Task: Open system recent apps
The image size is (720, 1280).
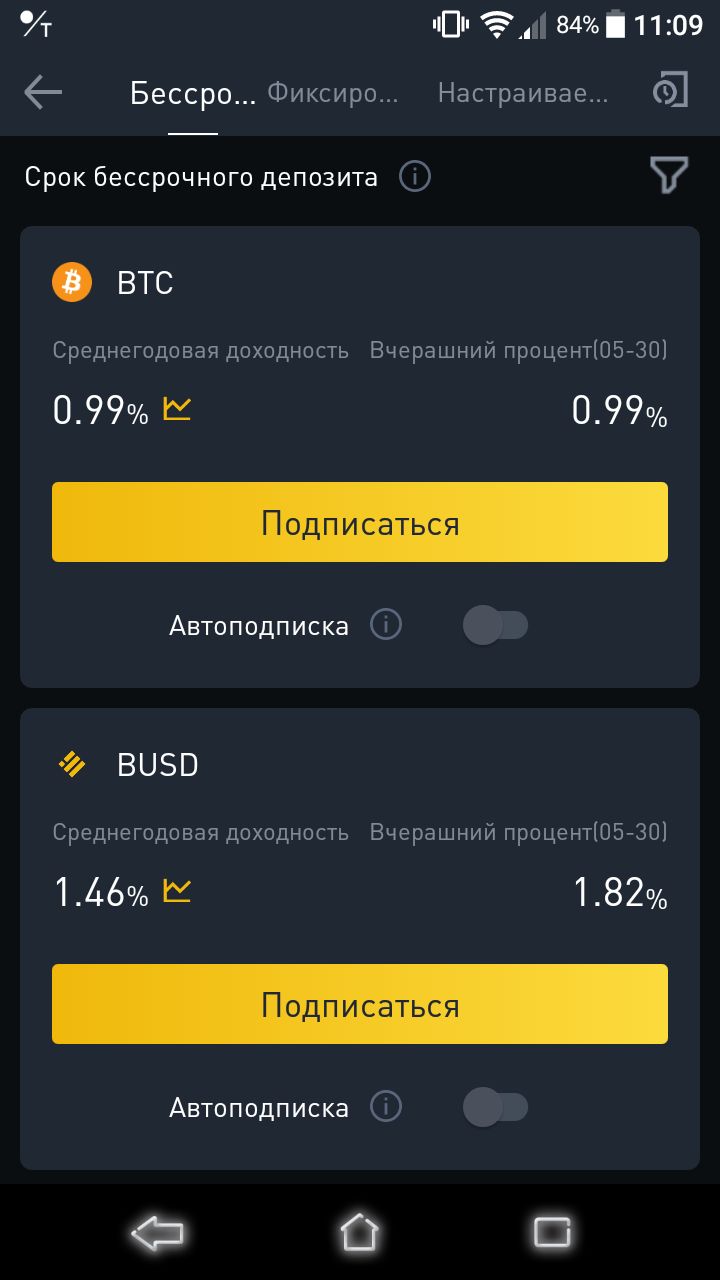Action: 552,1233
